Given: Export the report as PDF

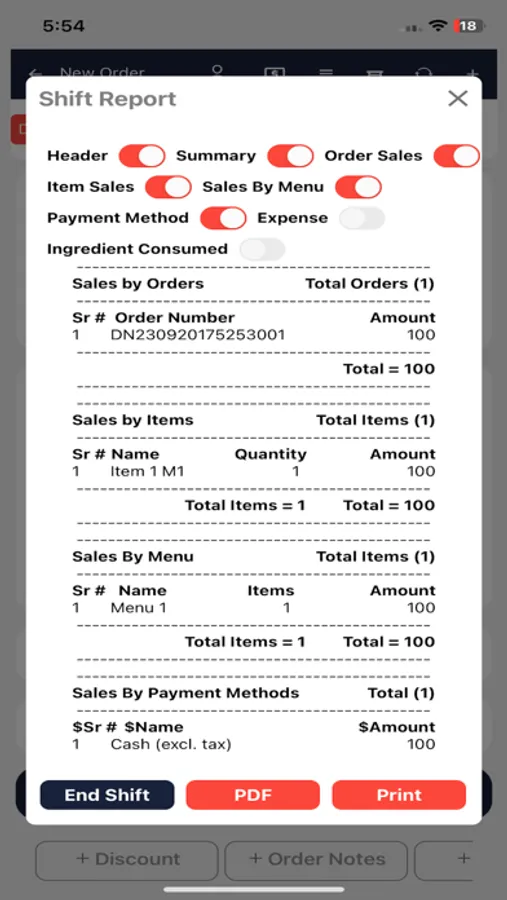Looking at the screenshot, I should click(x=253, y=795).
